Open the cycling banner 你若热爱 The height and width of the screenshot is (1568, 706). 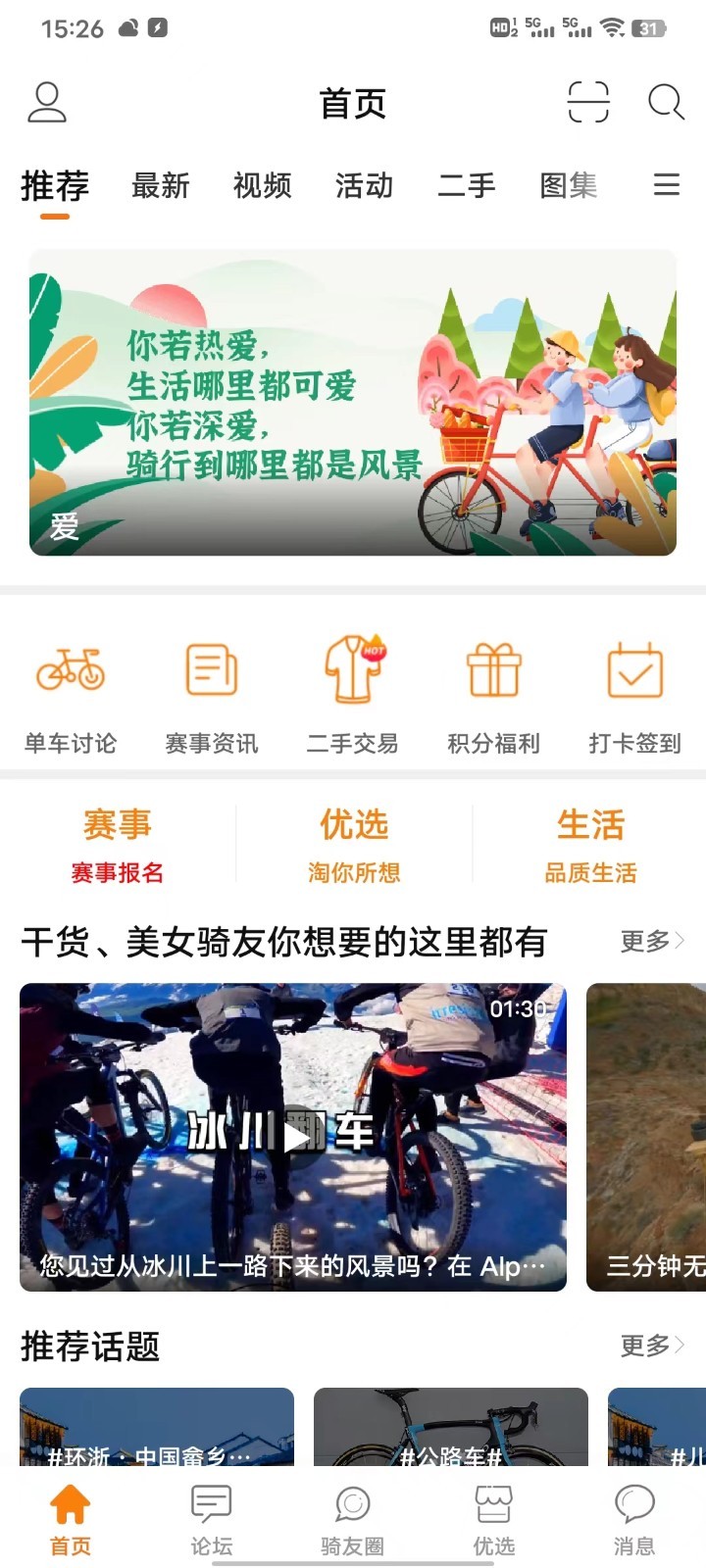[x=353, y=402]
